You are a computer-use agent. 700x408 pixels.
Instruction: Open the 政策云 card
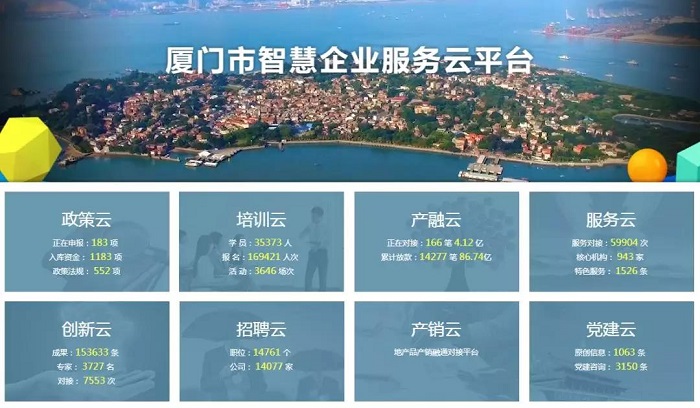coord(87,241)
